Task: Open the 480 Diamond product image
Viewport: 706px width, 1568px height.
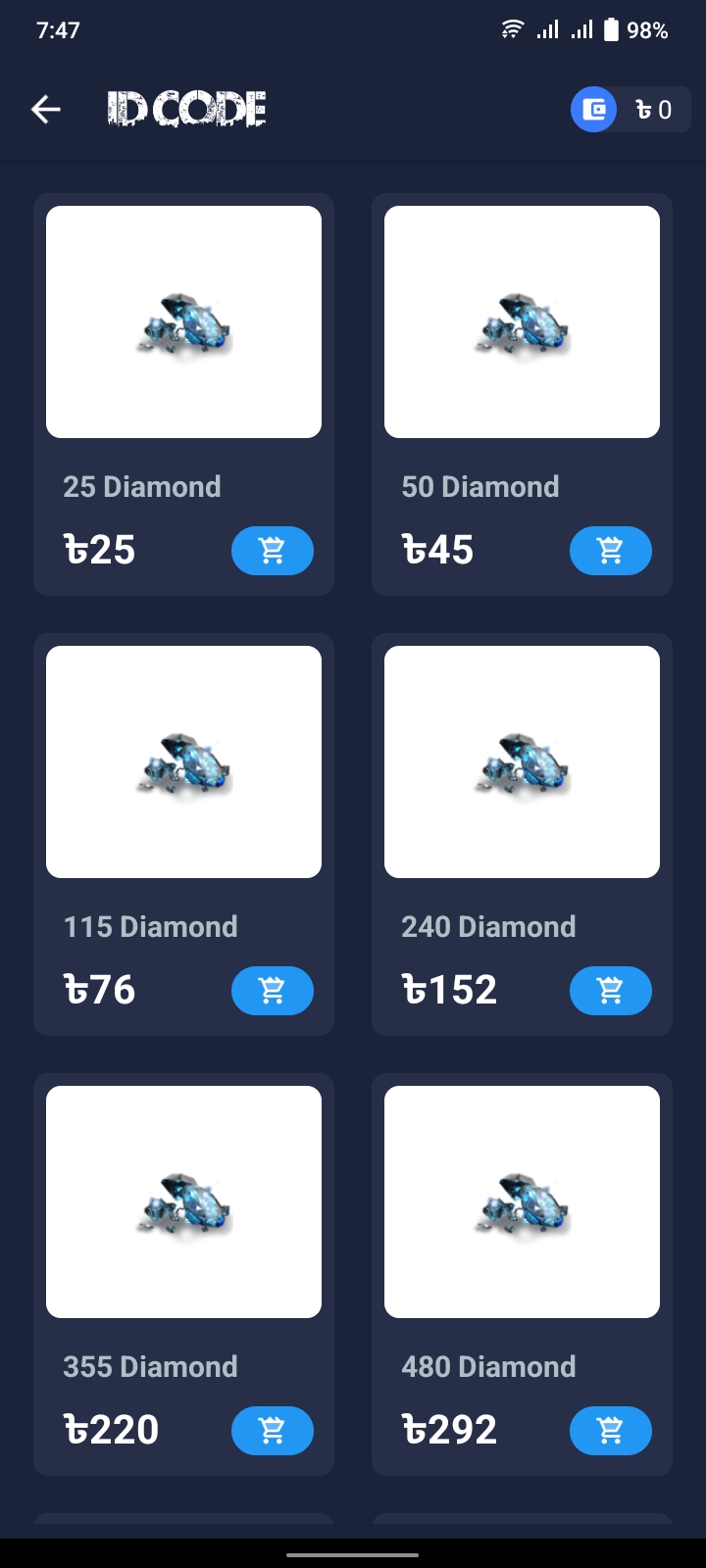Action: 522,1201
